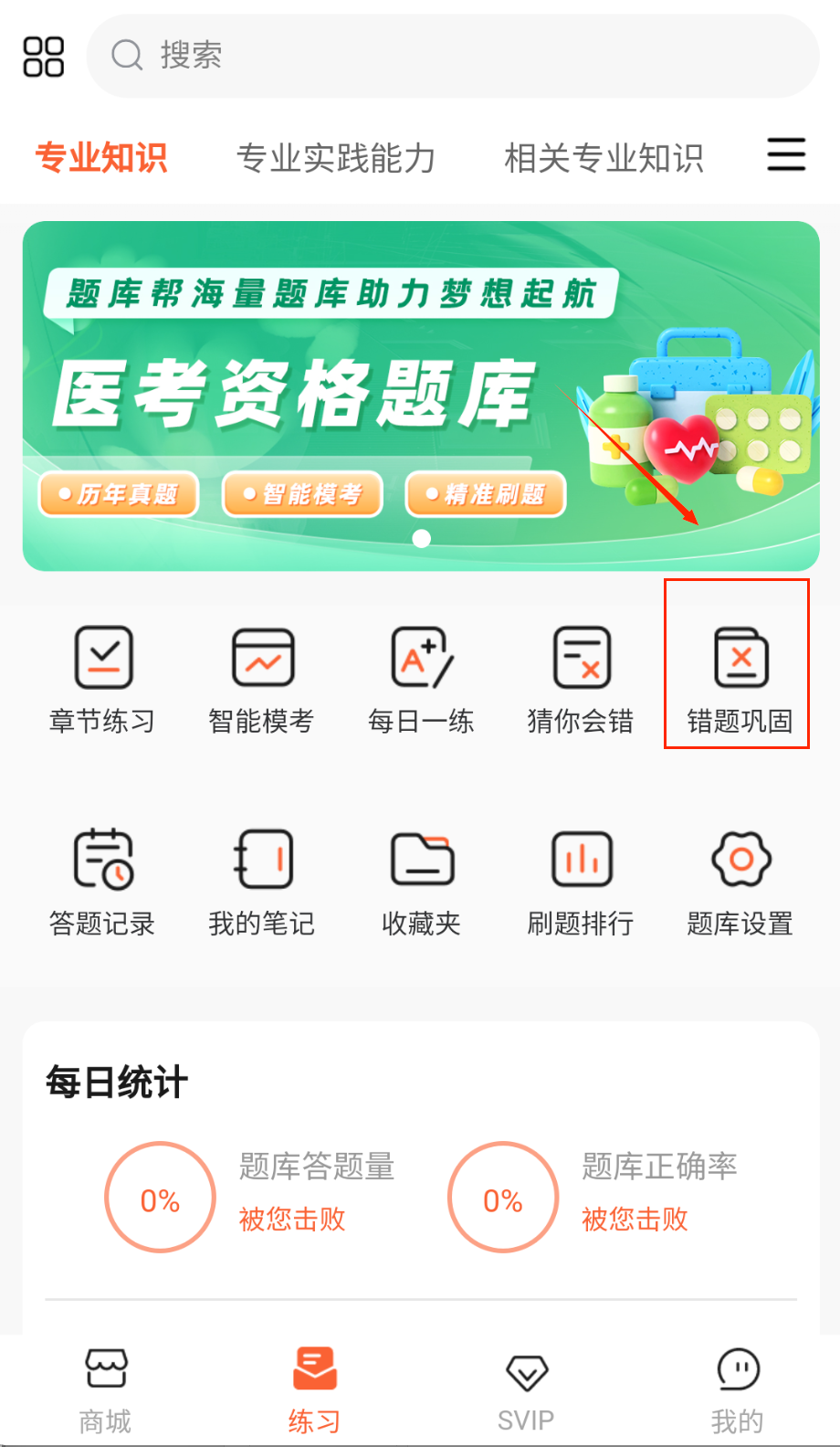The width and height of the screenshot is (840, 1447).
Task: Open the 我的 profile tab
Action: pos(738,1390)
